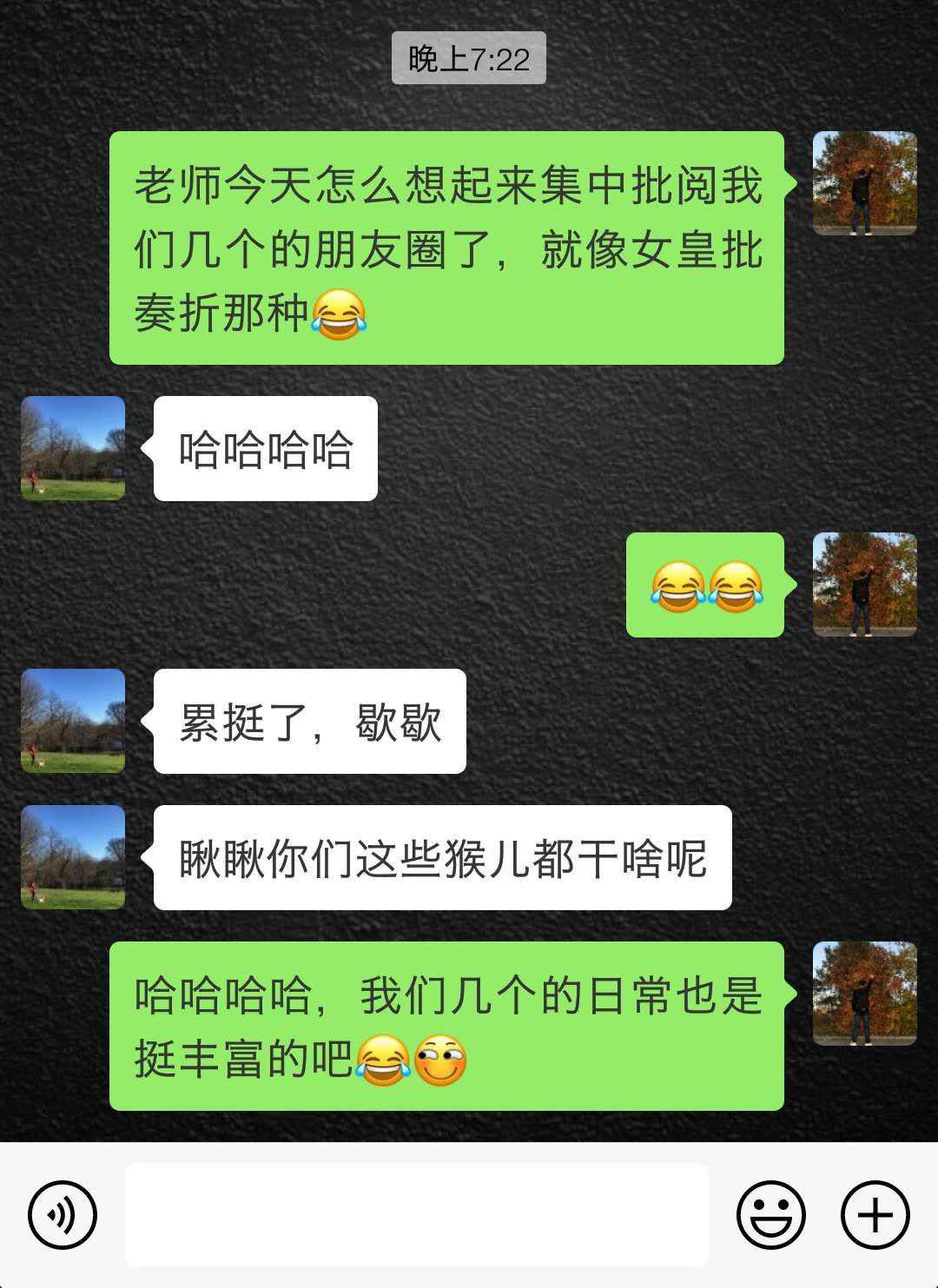
Task: Open the emoji sticker panel
Action: click(770, 1214)
